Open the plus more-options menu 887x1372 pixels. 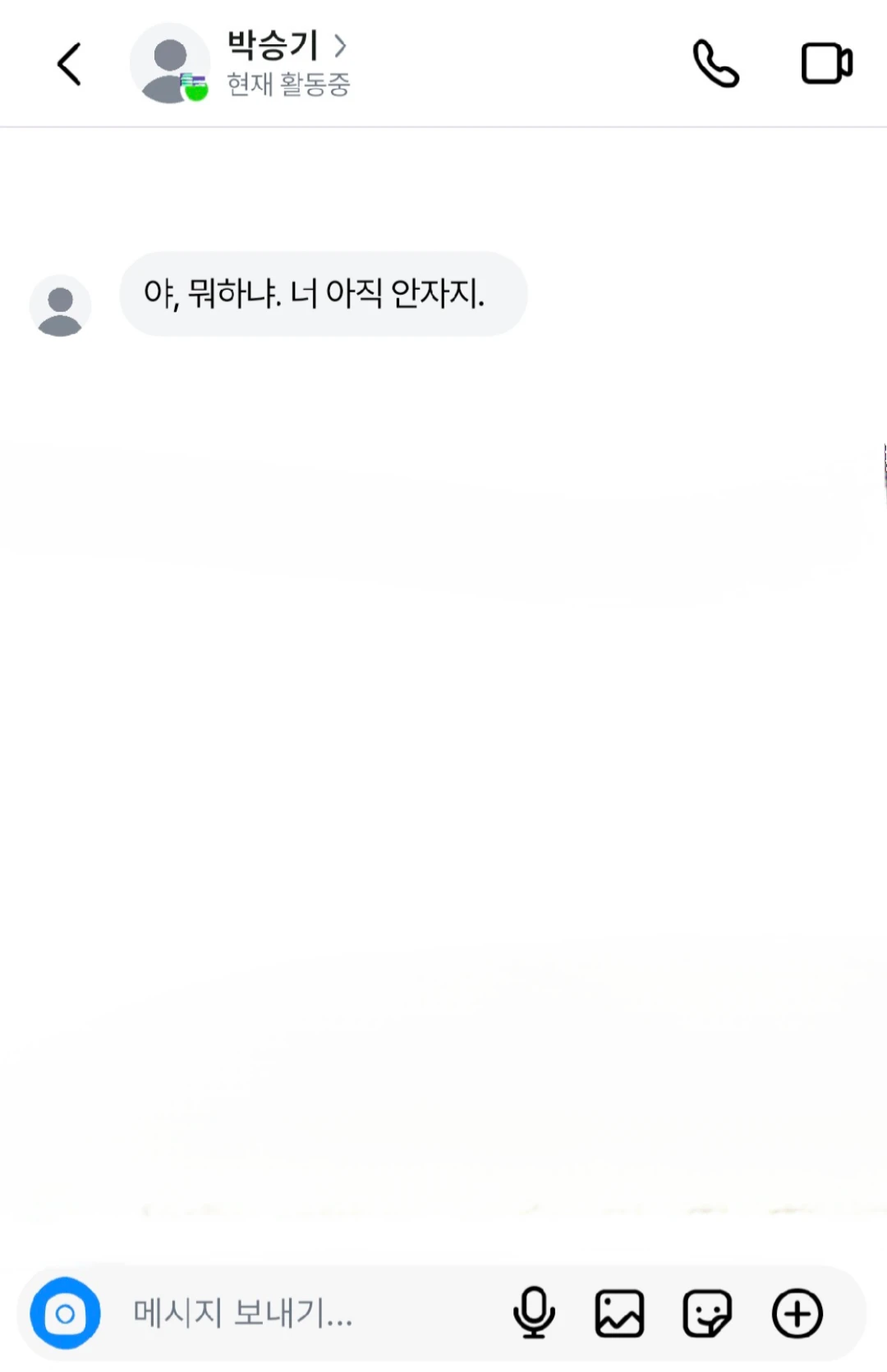797,1313
